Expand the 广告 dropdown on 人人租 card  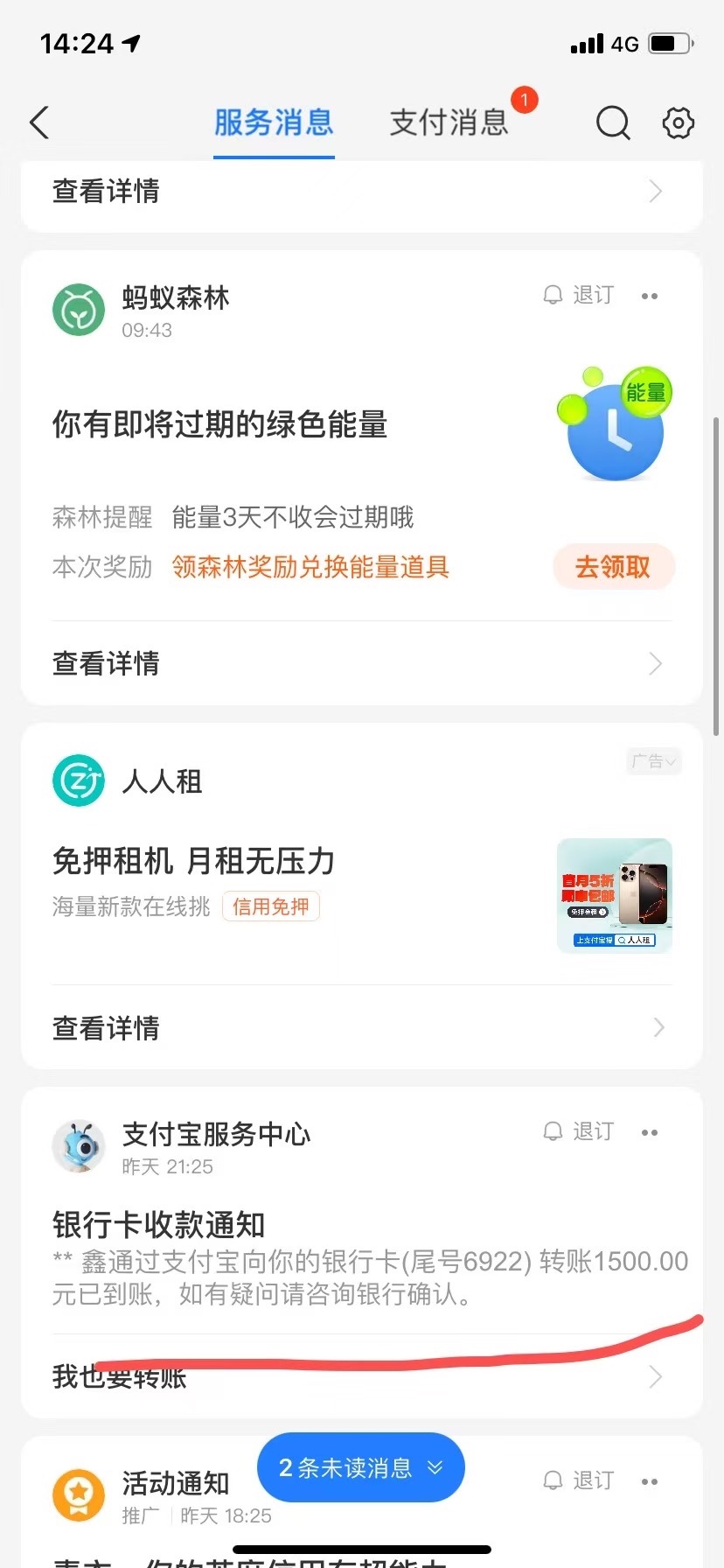point(654,761)
